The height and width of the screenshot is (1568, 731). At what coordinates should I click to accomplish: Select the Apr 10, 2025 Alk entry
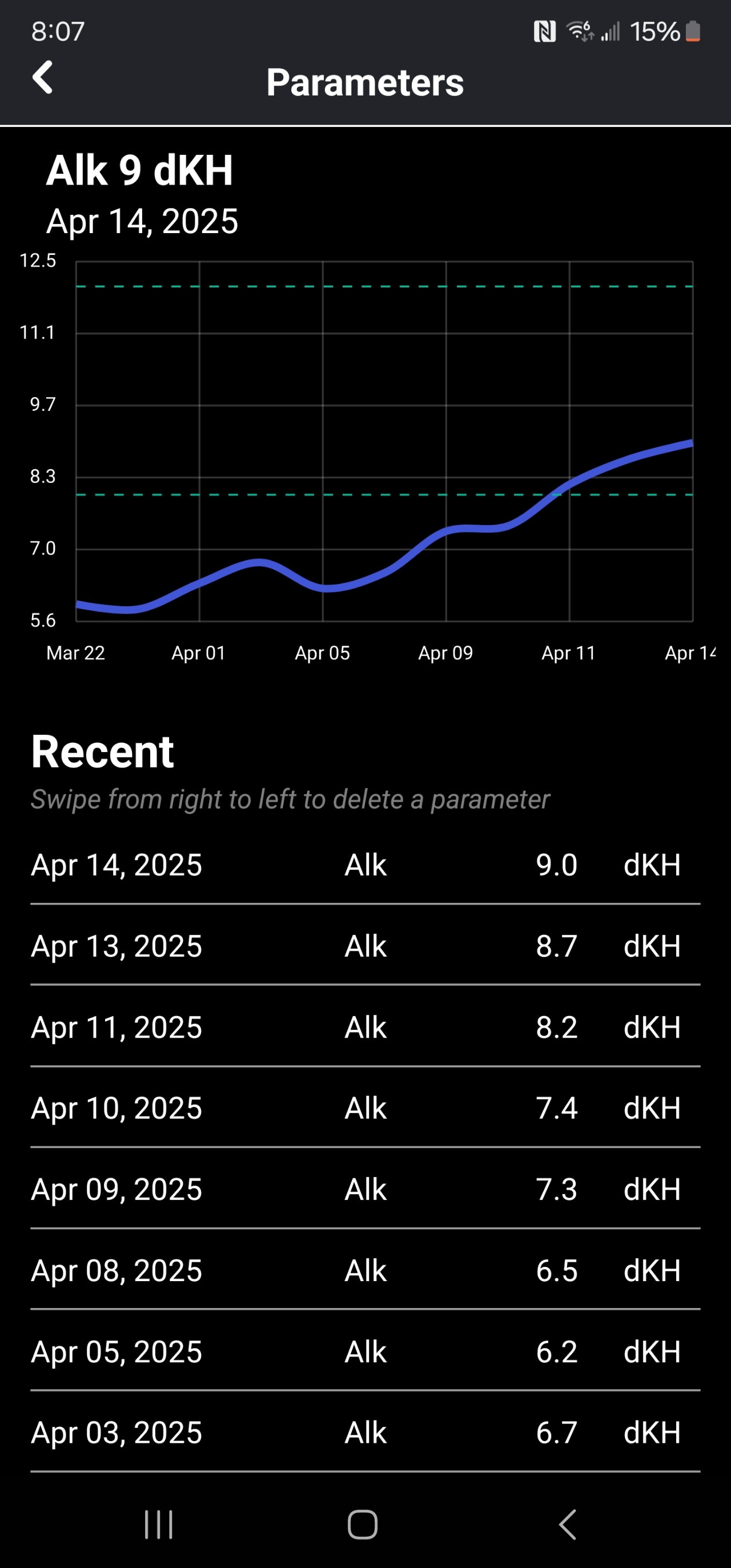coord(365,1109)
